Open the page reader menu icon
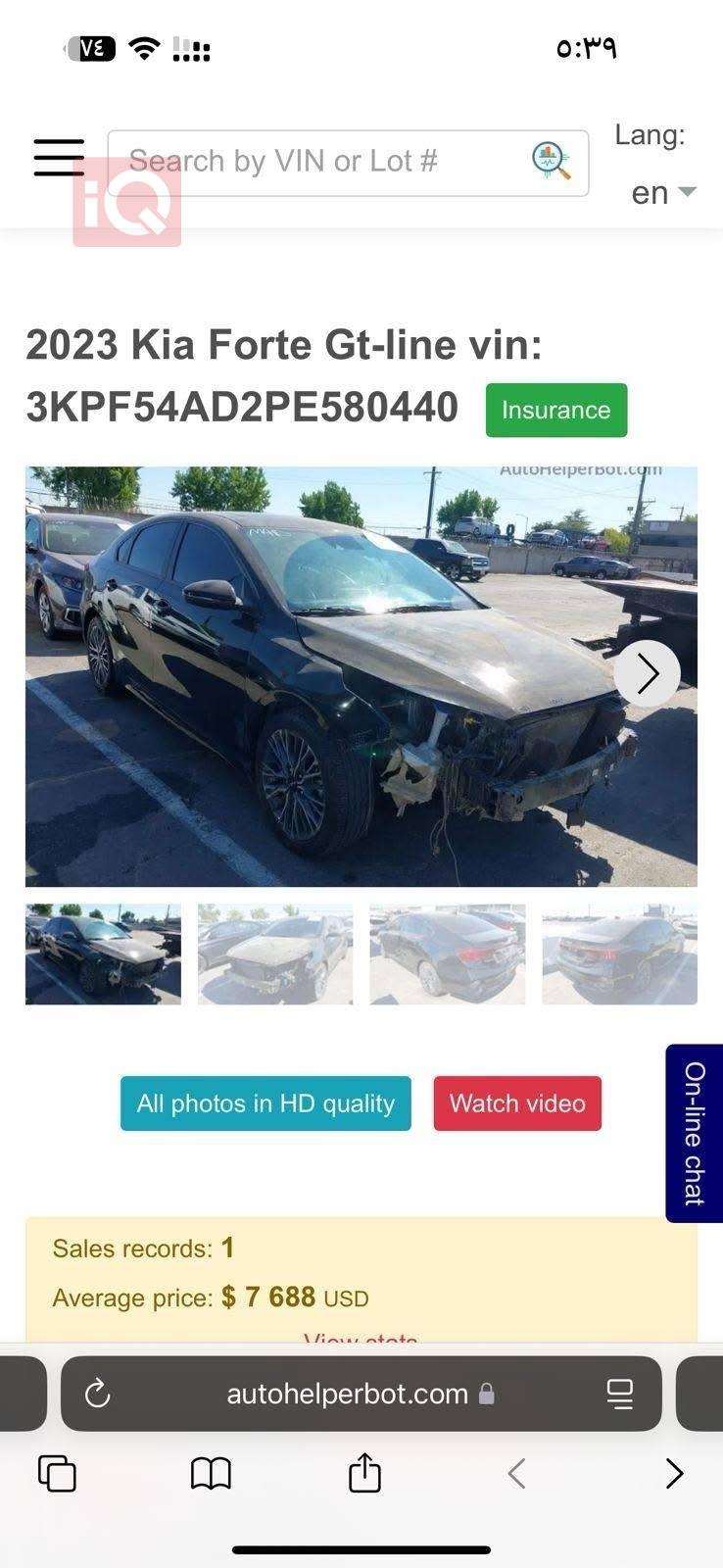The height and width of the screenshot is (1568, 723). click(x=619, y=1394)
